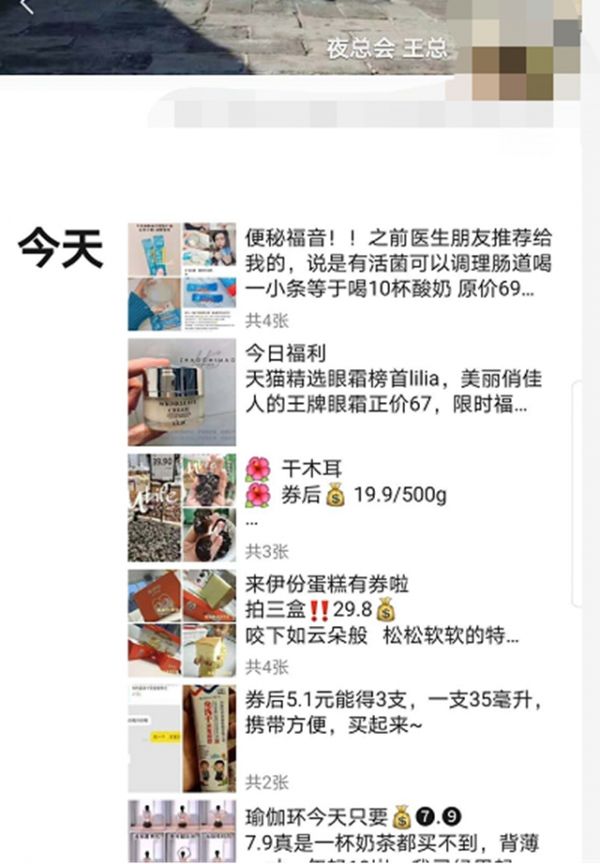The height and width of the screenshot is (864, 600).
Task: Open the 便秘福音 post
Action: pos(398,265)
